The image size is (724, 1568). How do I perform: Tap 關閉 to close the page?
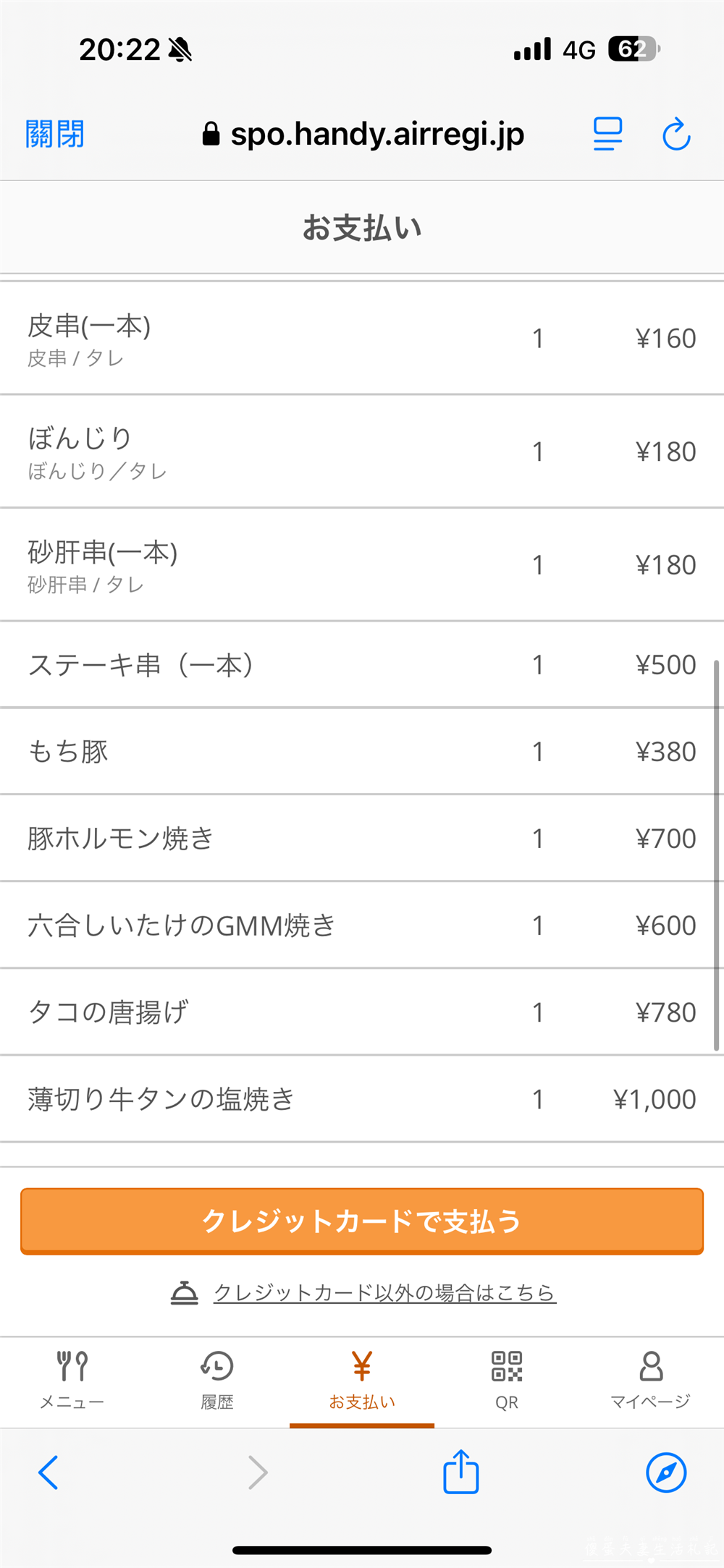click(x=54, y=134)
